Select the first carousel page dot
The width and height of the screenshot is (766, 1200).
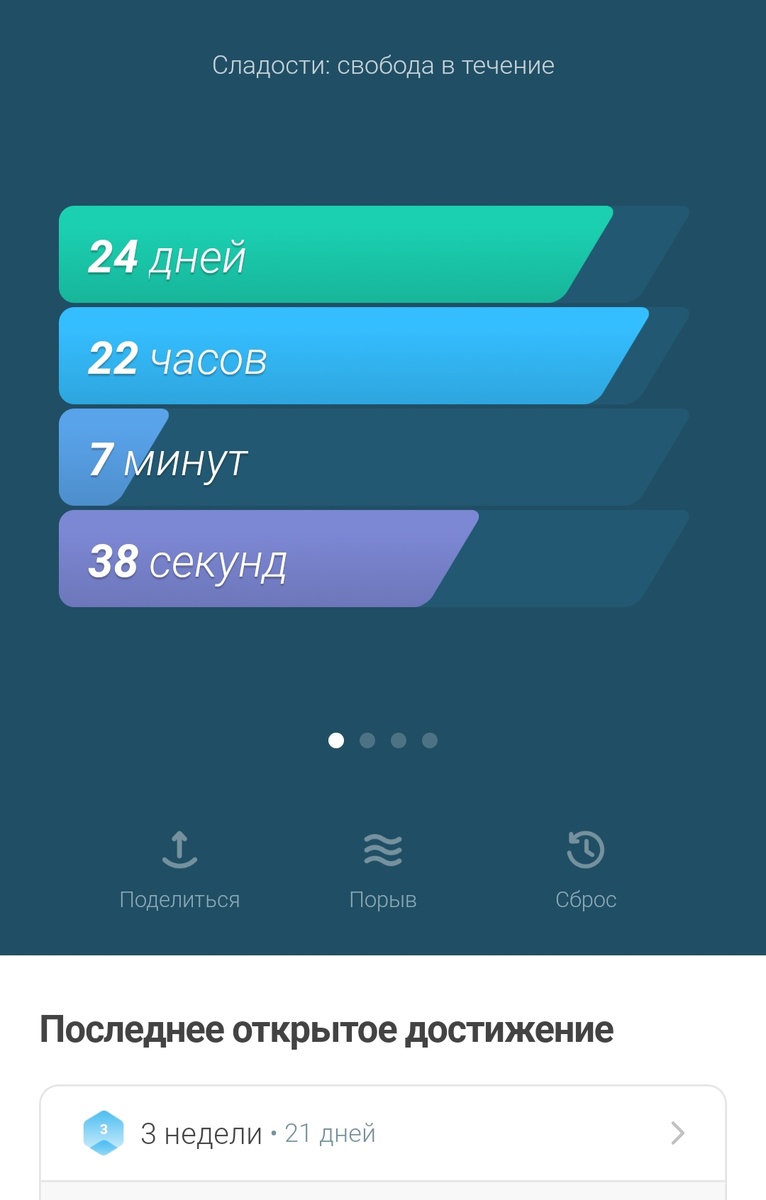point(335,740)
